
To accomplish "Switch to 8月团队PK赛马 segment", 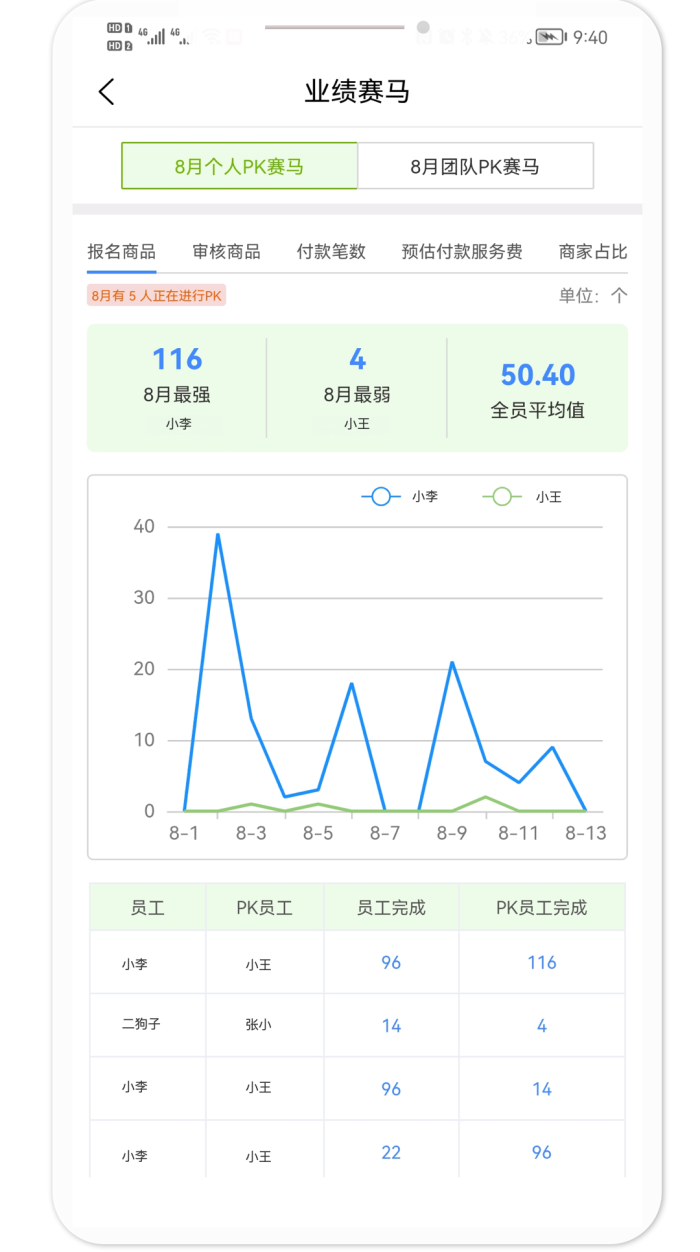I will click(x=475, y=166).
